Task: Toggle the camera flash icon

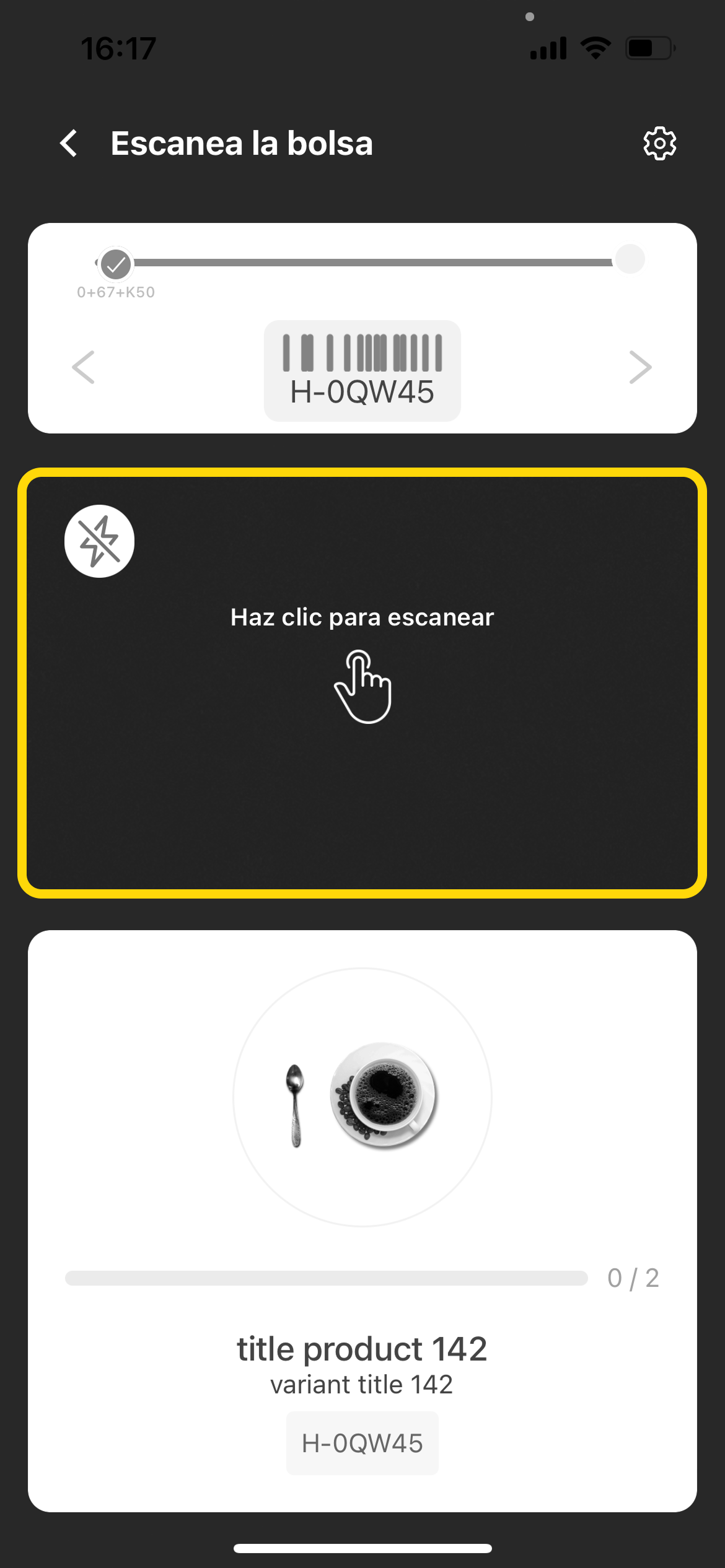Action: 99,541
